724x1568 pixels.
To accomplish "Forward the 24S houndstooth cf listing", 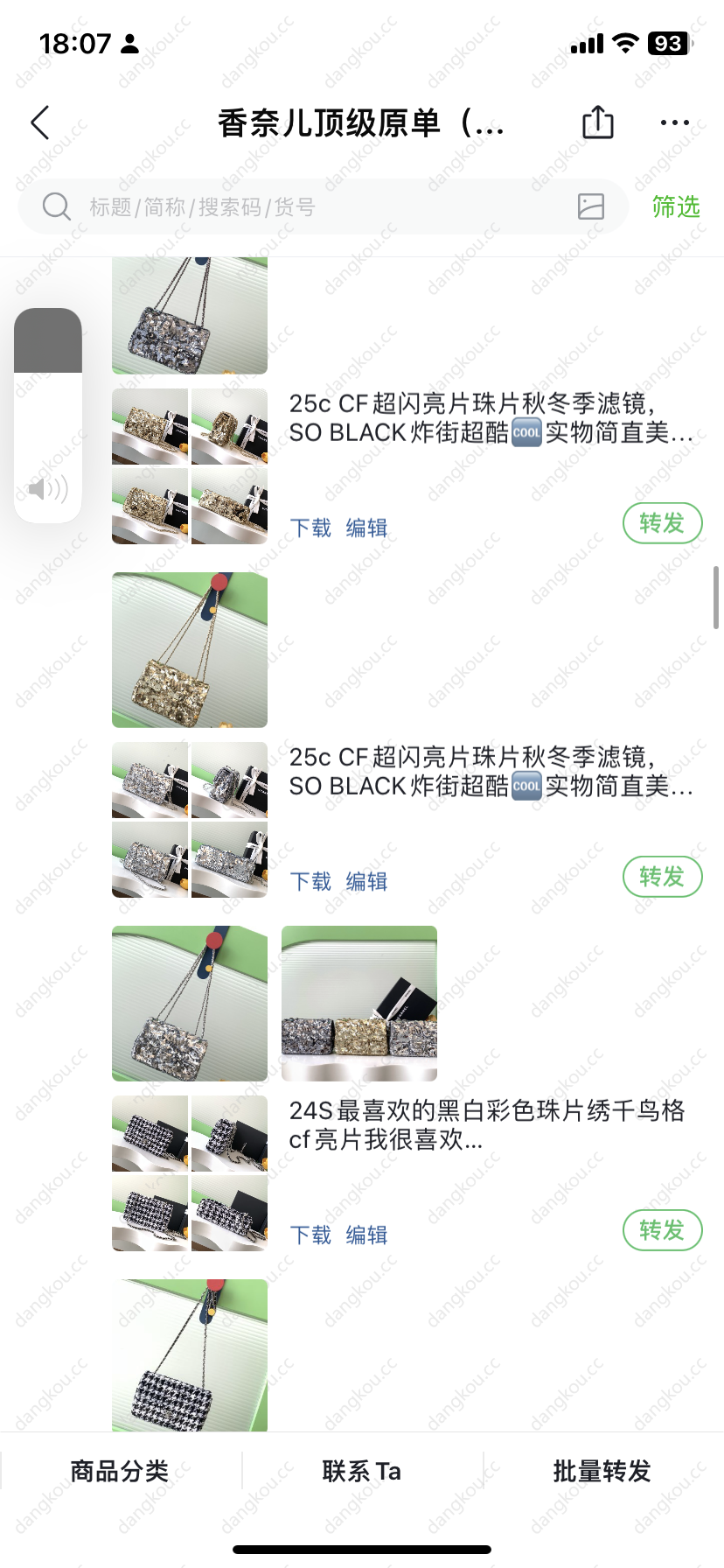I will coord(662,1230).
